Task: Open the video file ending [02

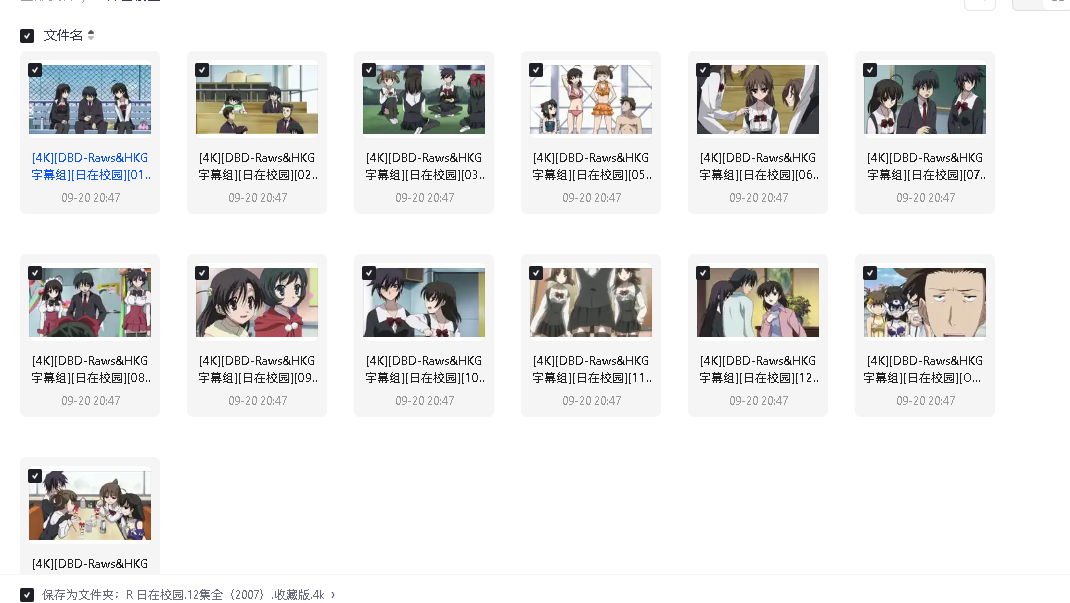Action: [257, 100]
